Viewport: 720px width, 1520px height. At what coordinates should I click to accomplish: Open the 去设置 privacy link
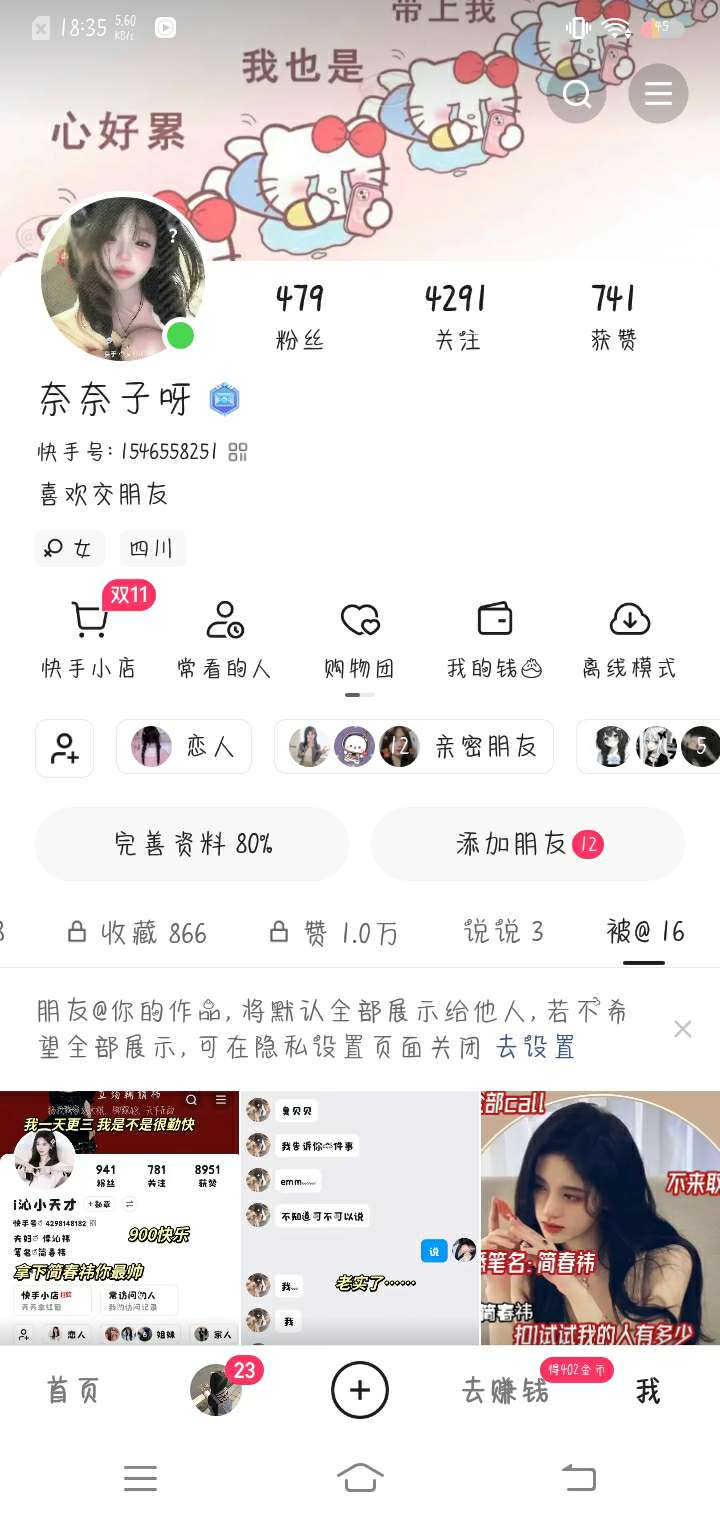536,1047
